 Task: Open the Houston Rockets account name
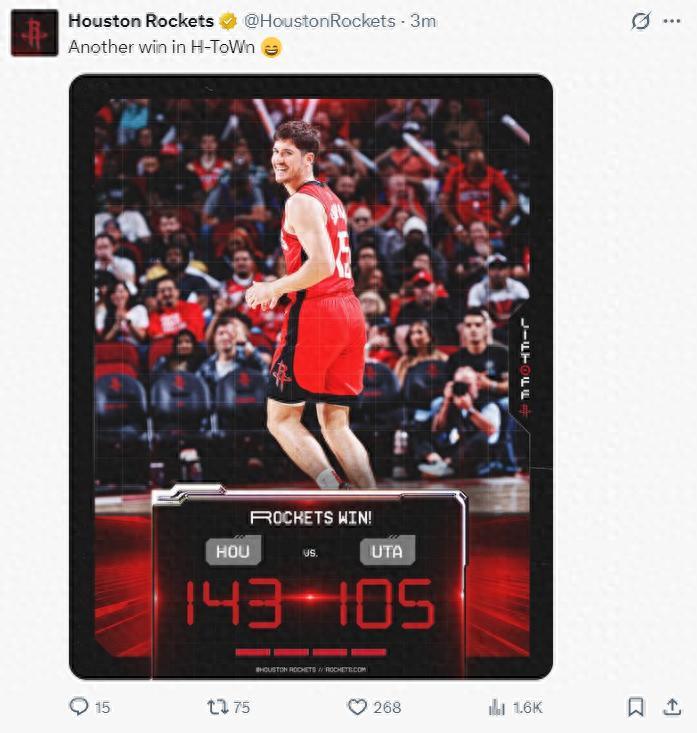pos(141,21)
